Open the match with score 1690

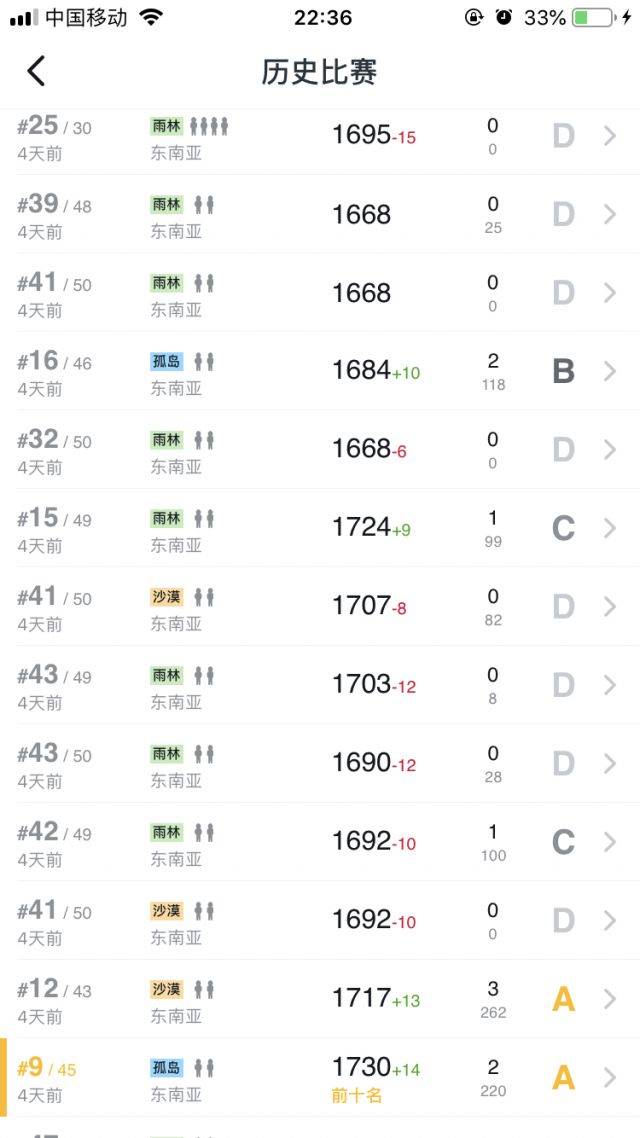pos(320,763)
